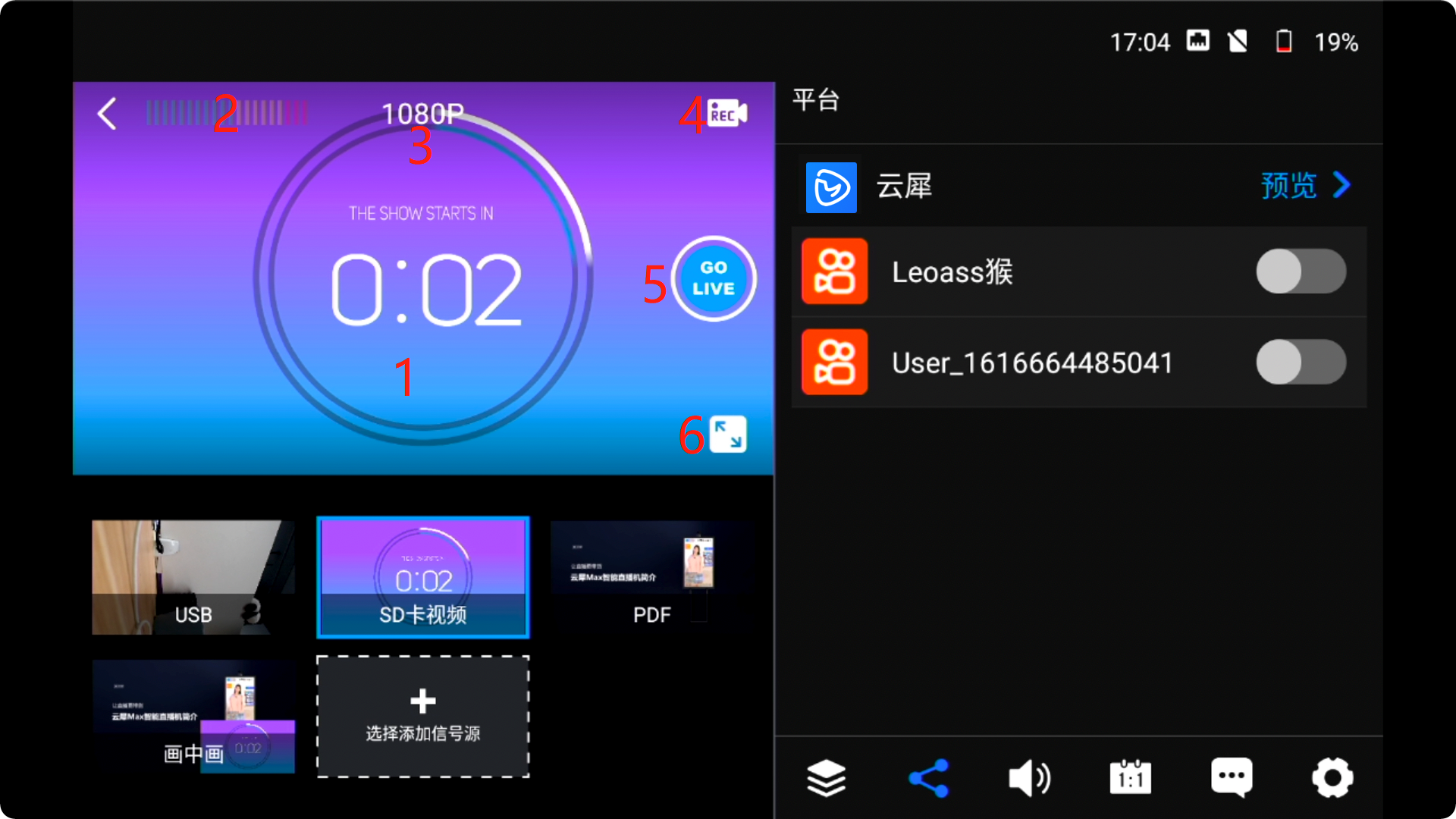Expand the preview to fullscreen

(x=728, y=435)
